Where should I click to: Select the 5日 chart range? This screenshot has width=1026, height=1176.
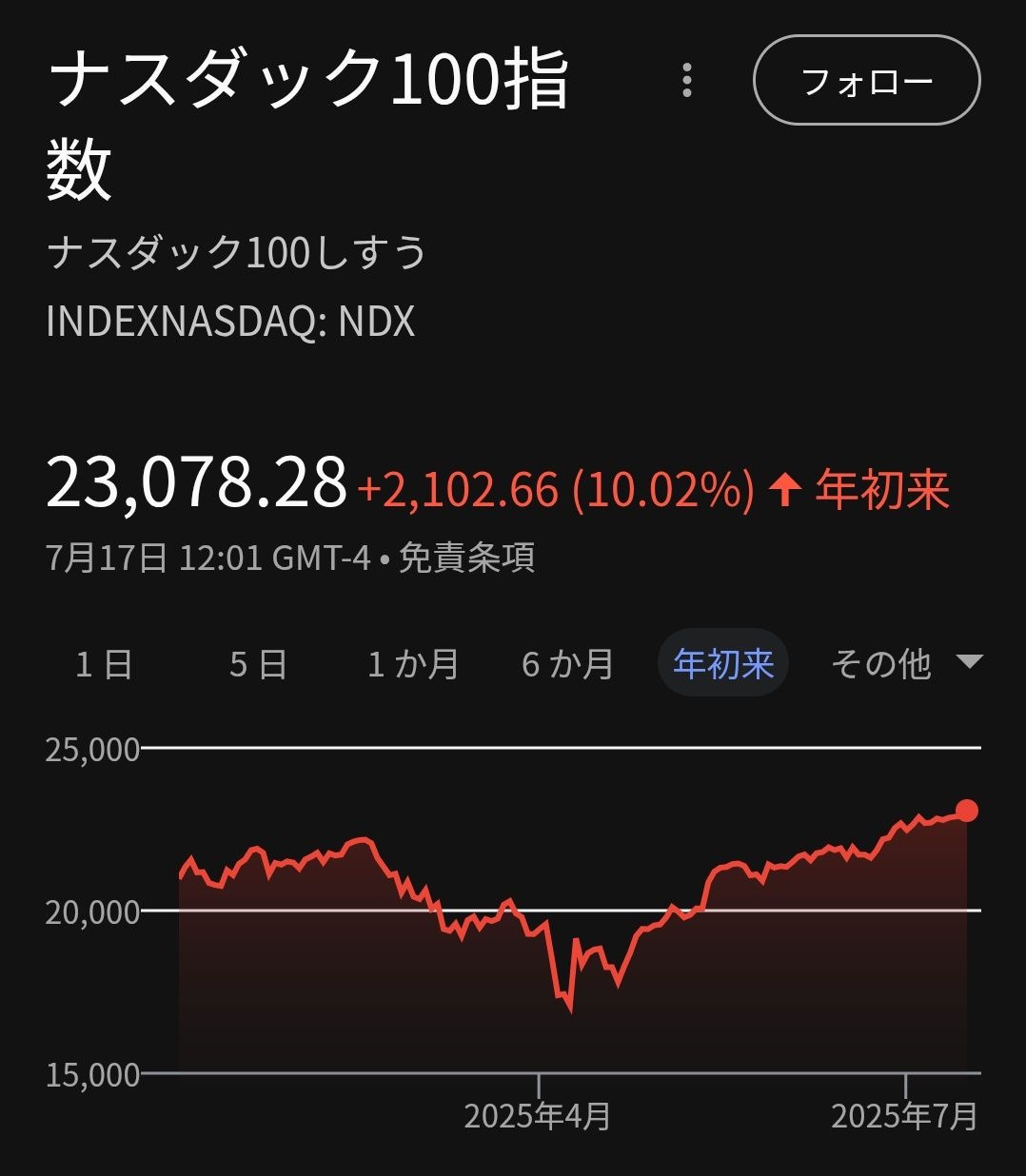tap(258, 664)
